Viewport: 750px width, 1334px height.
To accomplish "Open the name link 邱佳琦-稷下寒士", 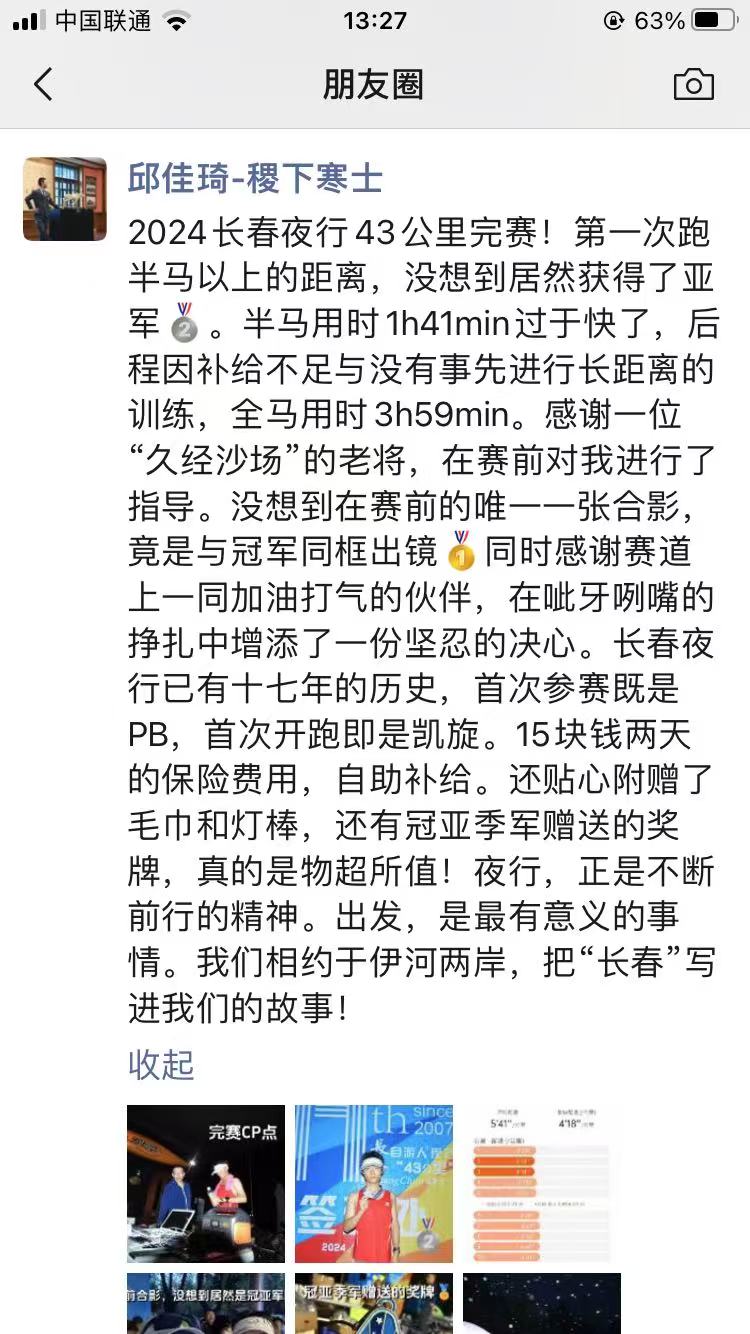I will point(255,179).
